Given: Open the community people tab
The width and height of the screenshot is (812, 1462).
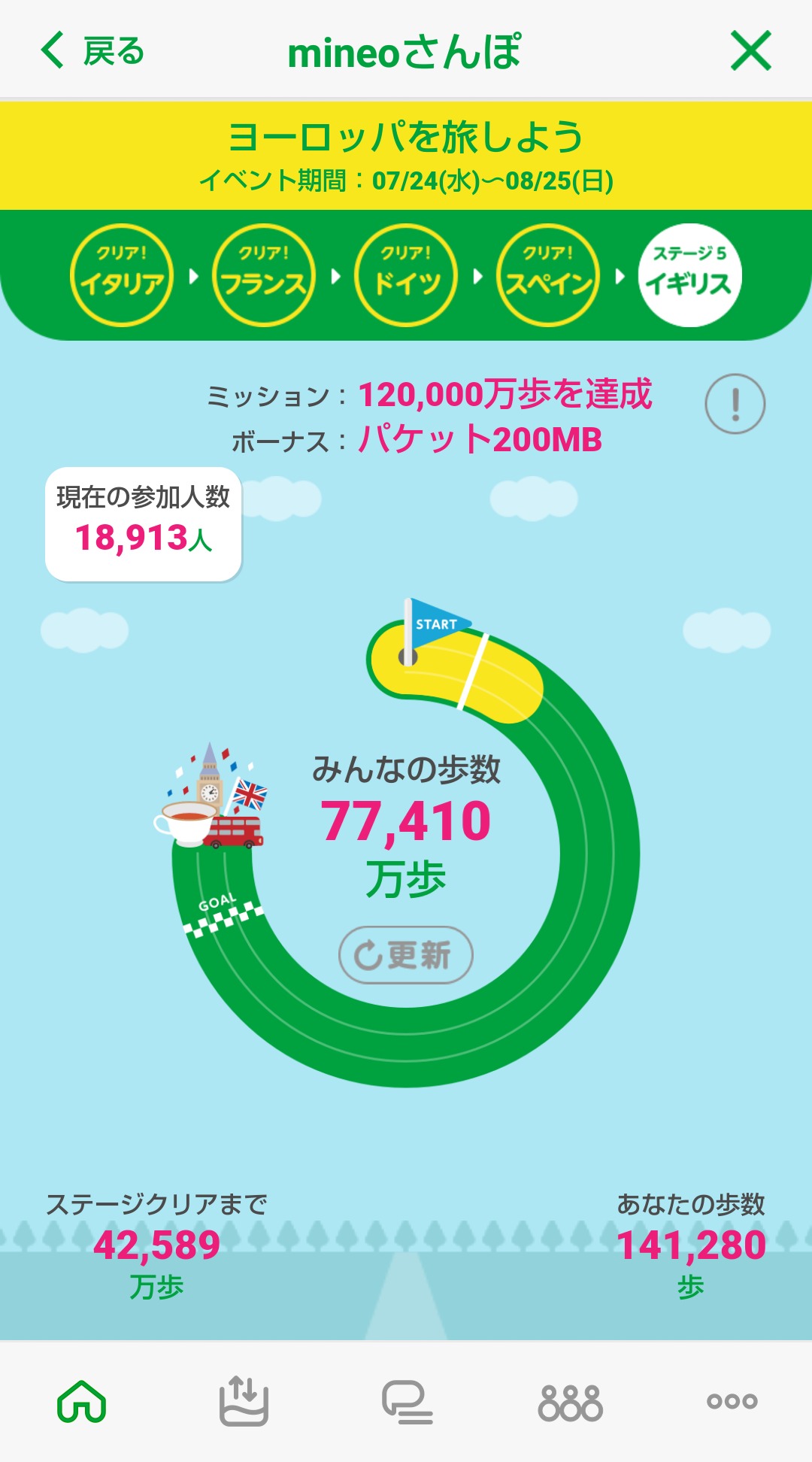Looking at the screenshot, I should (x=570, y=1401).
